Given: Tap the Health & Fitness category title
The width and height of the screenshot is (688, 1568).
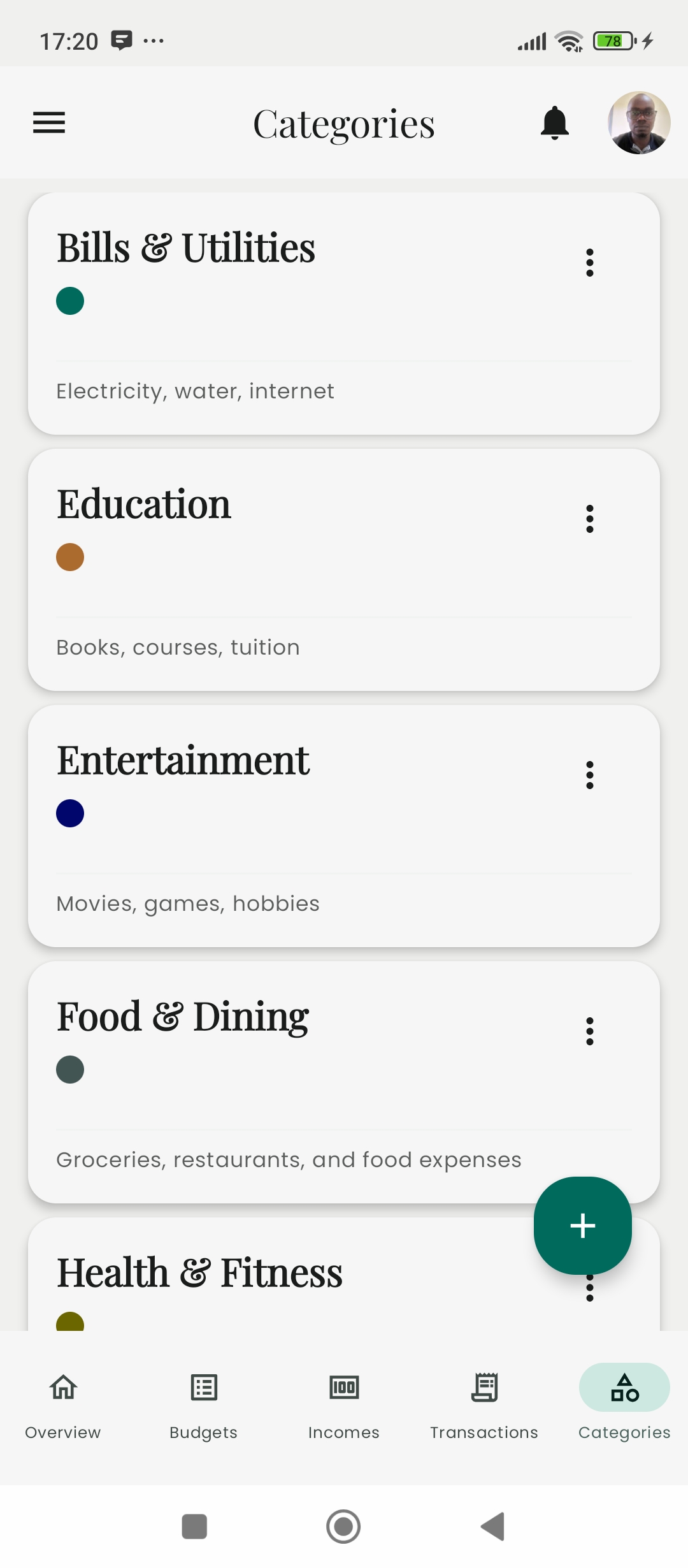Looking at the screenshot, I should click(x=199, y=1271).
